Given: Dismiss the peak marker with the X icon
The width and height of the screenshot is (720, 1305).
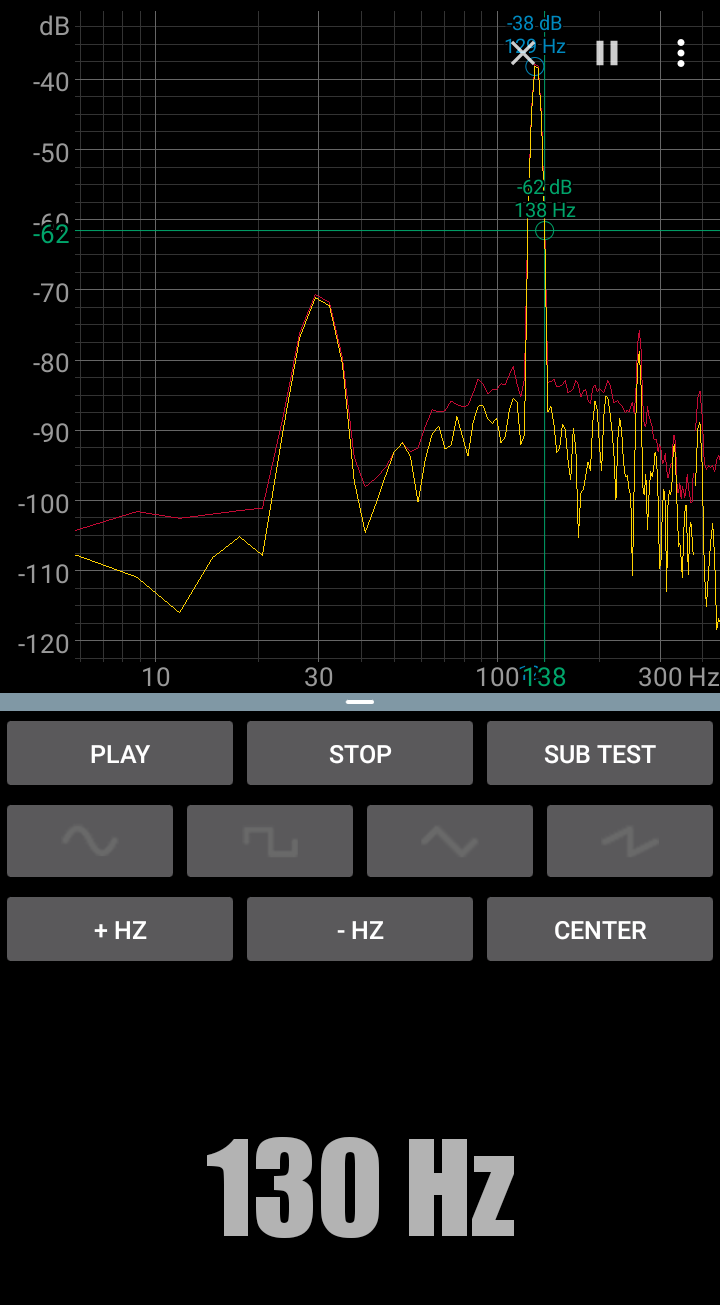Looking at the screenshot, I should [x=523, y=53].
